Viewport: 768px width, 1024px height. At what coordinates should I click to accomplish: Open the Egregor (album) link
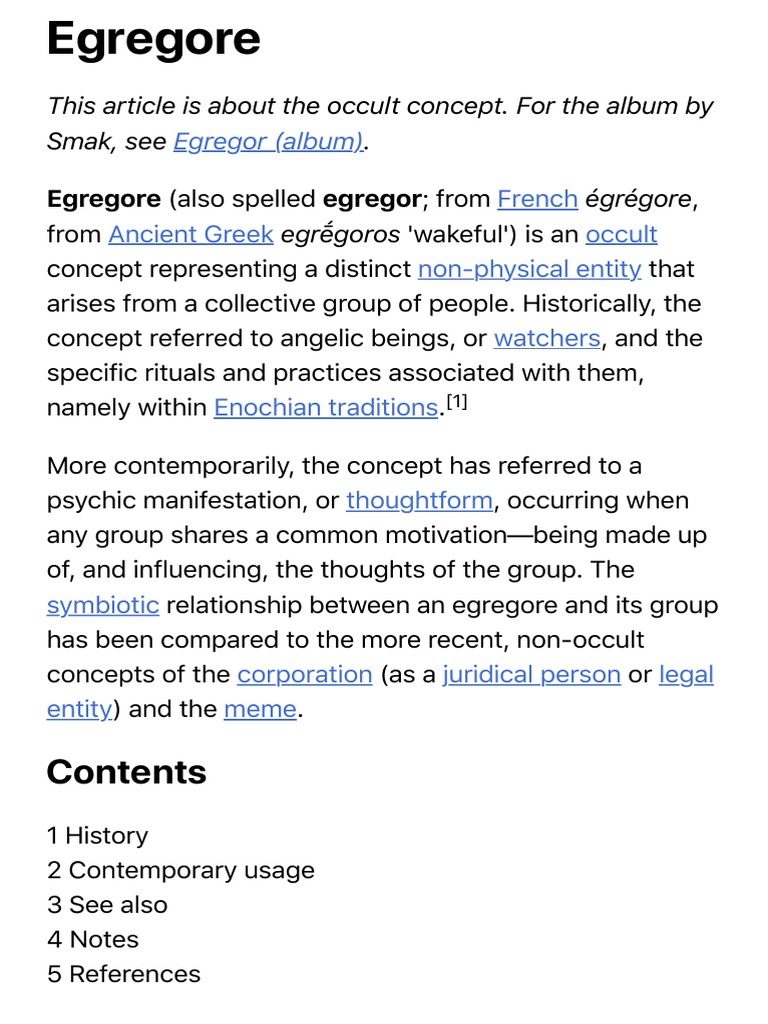268,142
